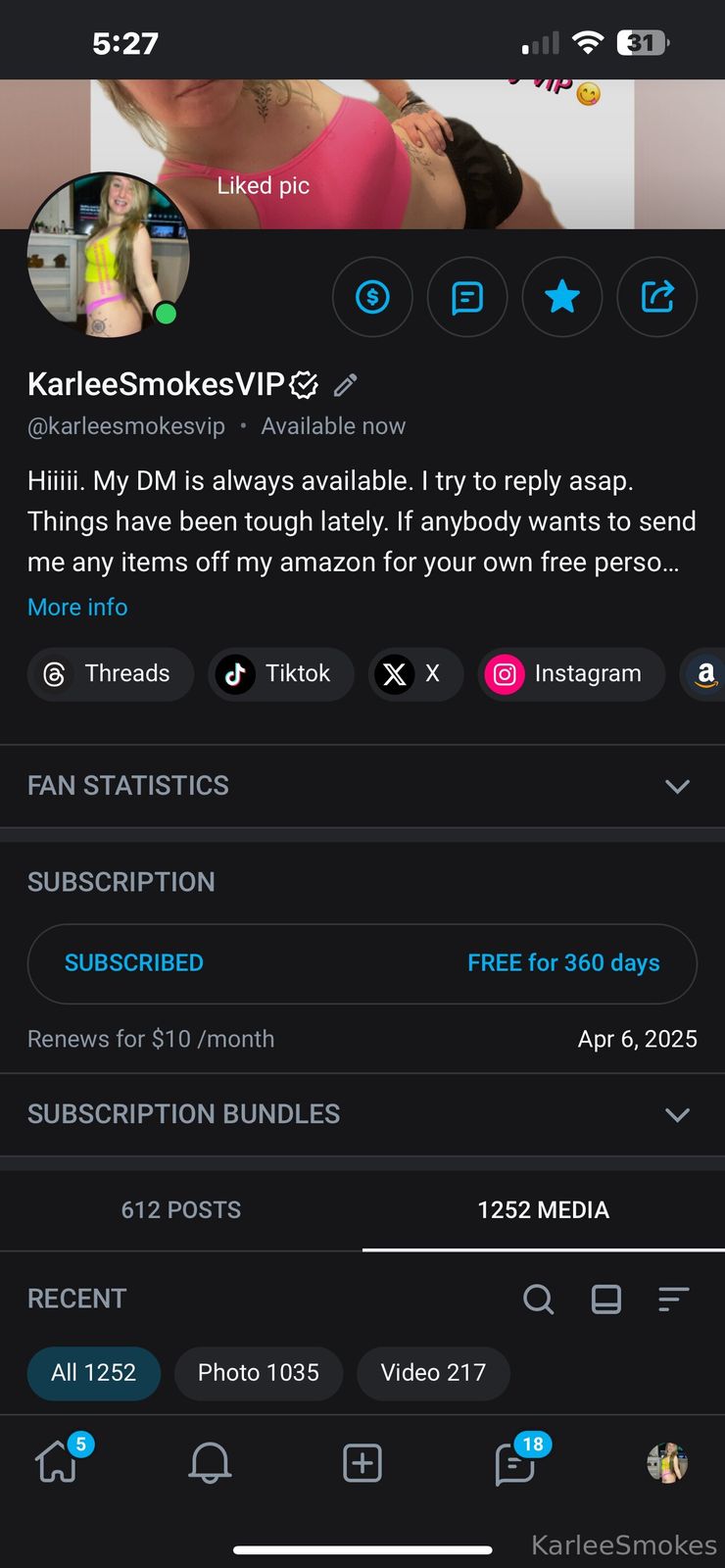This screenshot has height=1568, width=725.
Task: Switch to the 612 Posts tab
Action: [181, 1210]
